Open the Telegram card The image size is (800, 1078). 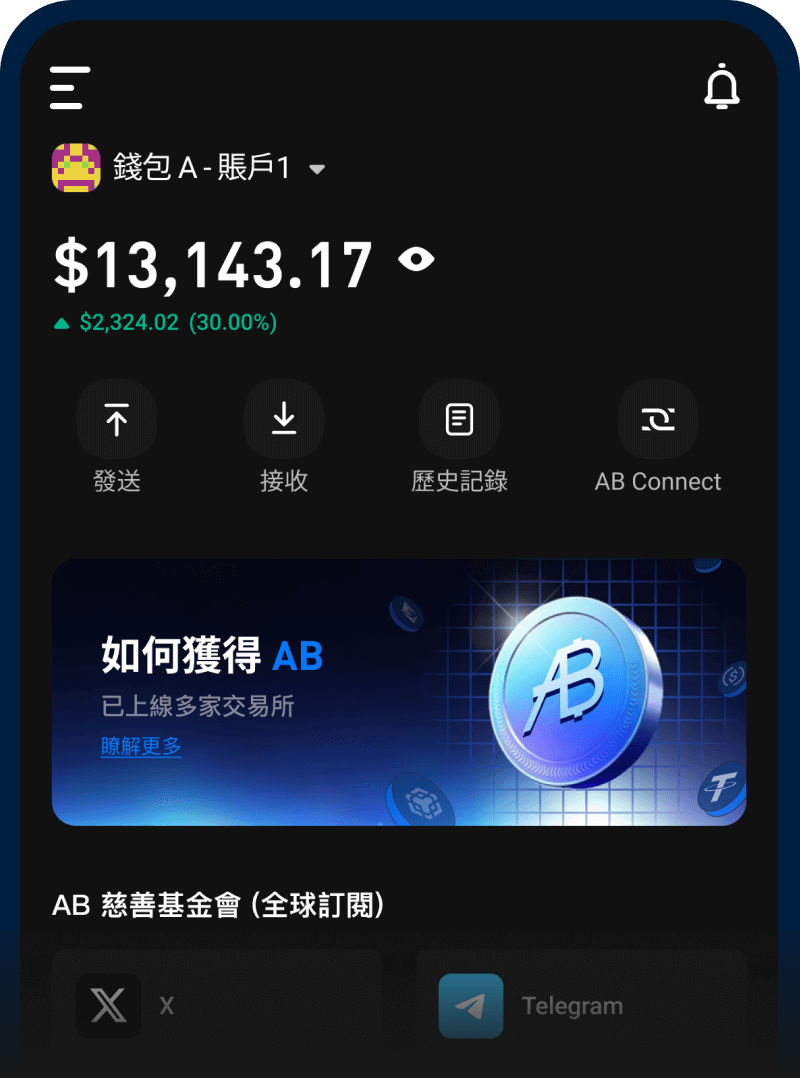tap(581, 1006)
